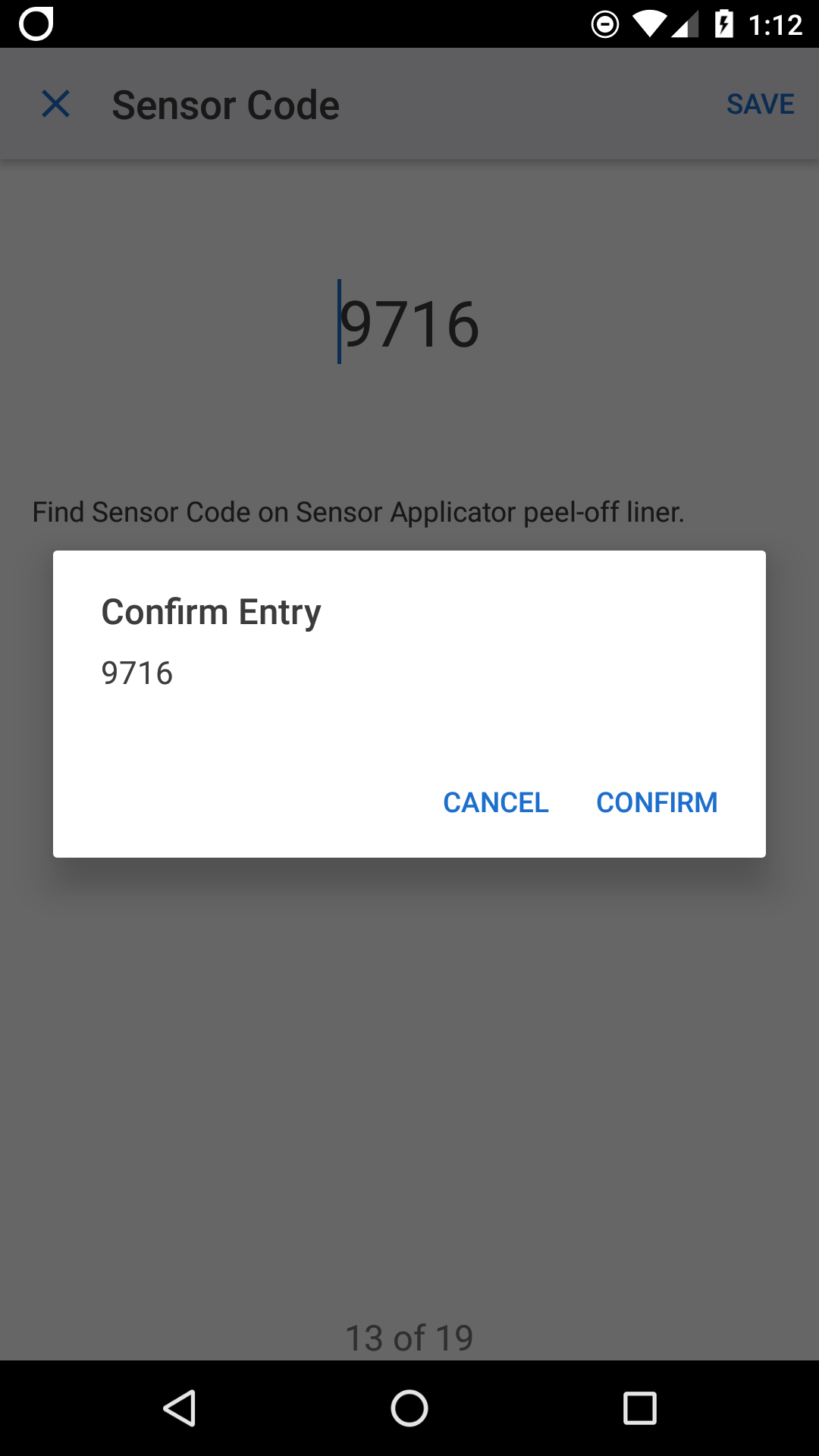Tap the 9716 value inside the dialog
This screenshot has height=1456, width=819.
click(x=137, y=672)
